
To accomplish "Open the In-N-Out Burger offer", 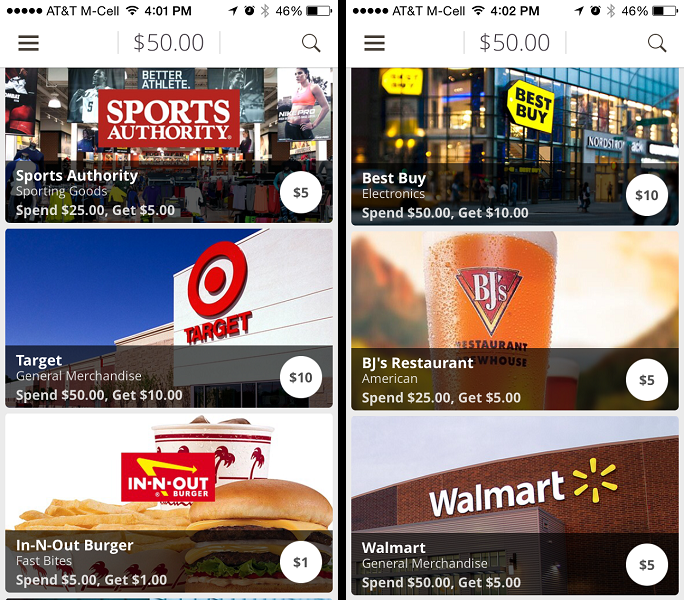I will [x=168, y=503].
